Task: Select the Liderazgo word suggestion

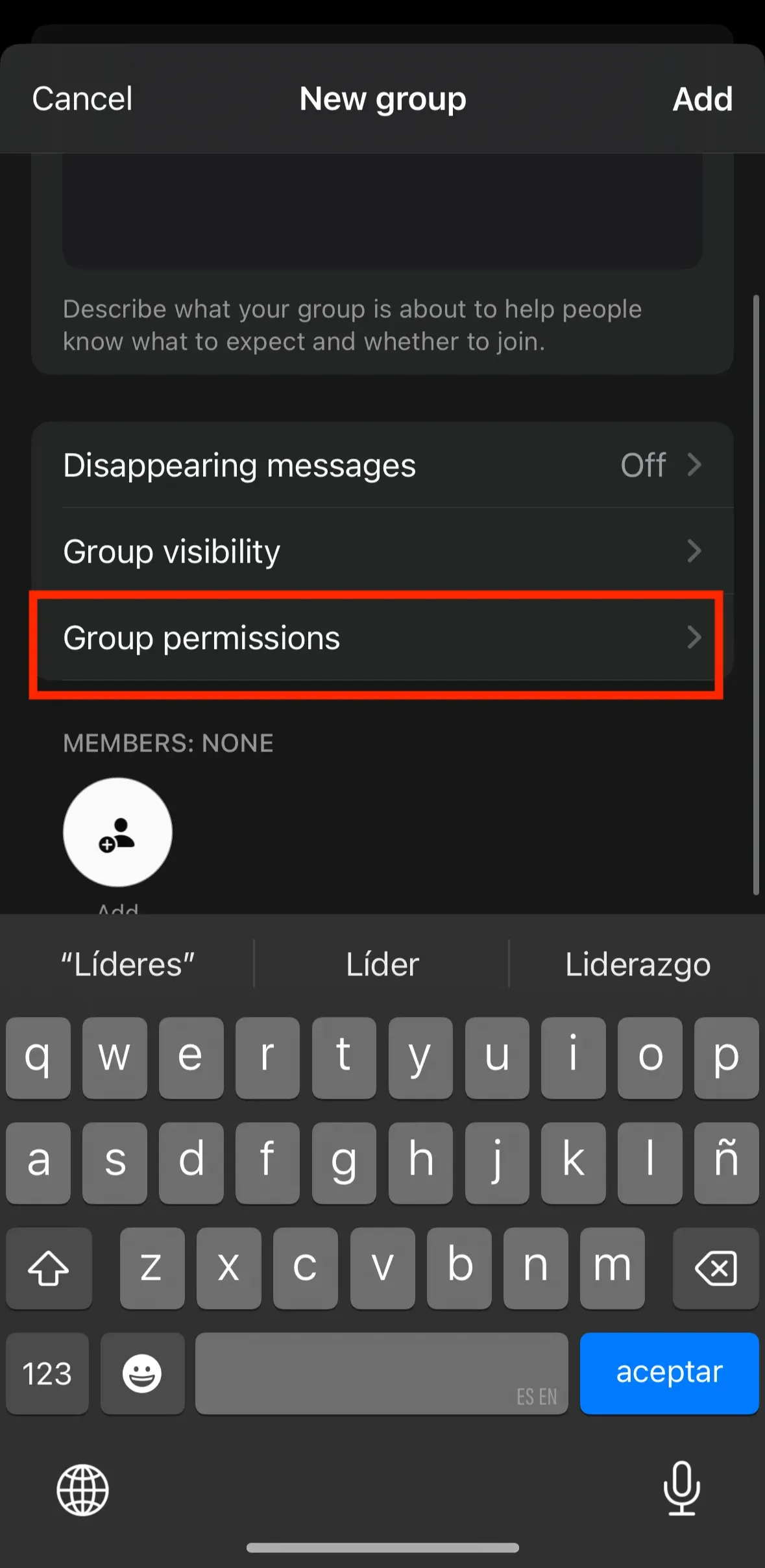Action: tap(637, 964)
